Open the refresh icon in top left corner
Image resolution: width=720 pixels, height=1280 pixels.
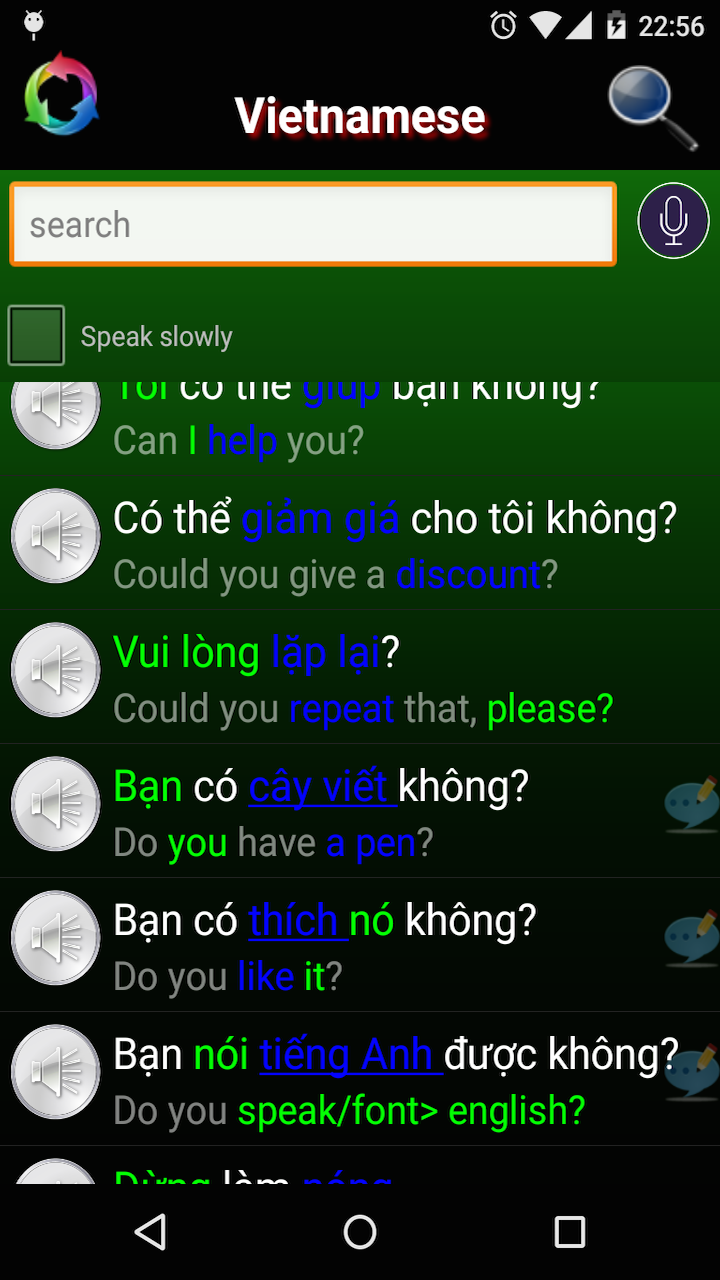tap(60, 95)
